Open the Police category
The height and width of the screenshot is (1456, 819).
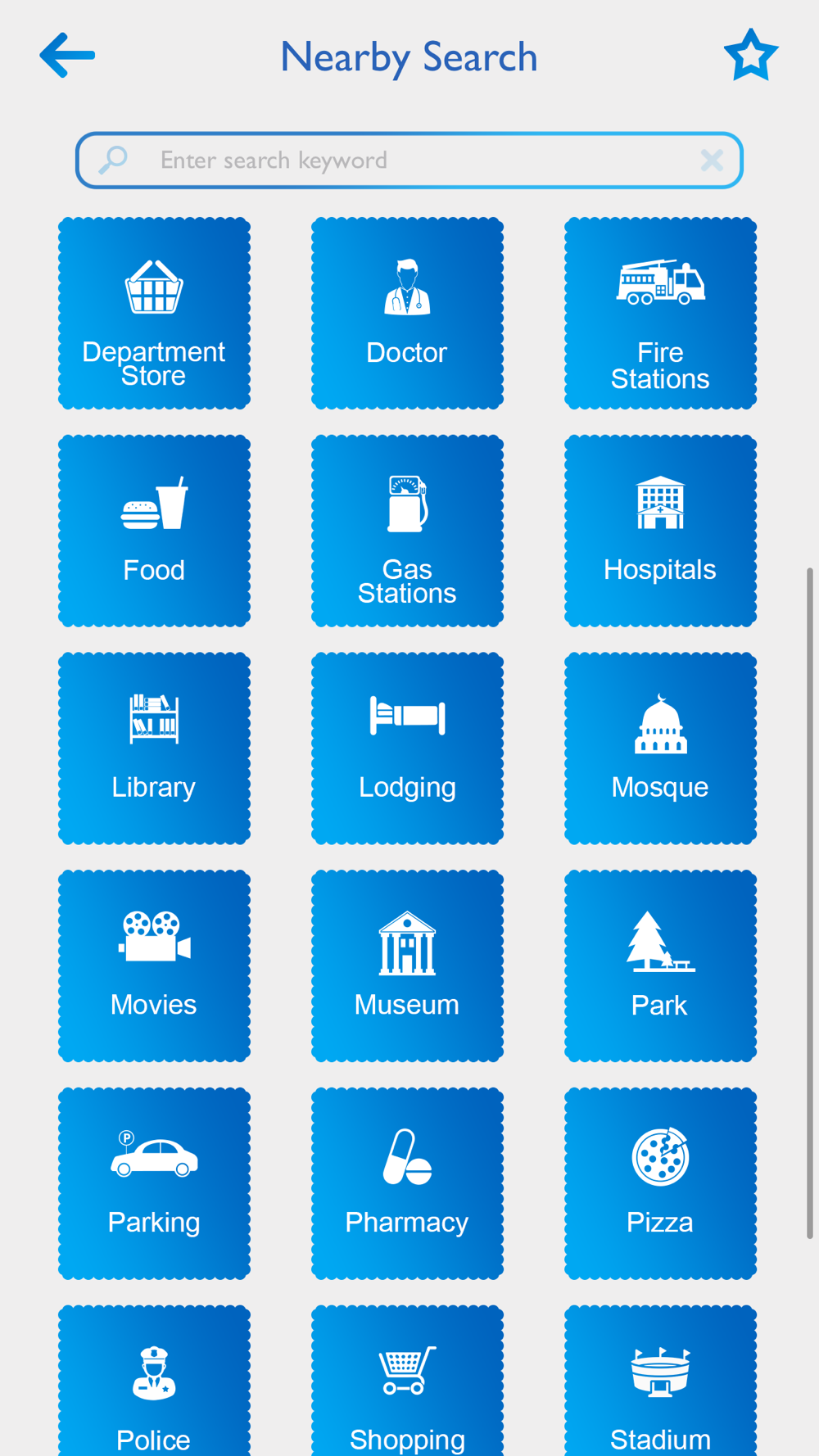[154, 1381]
